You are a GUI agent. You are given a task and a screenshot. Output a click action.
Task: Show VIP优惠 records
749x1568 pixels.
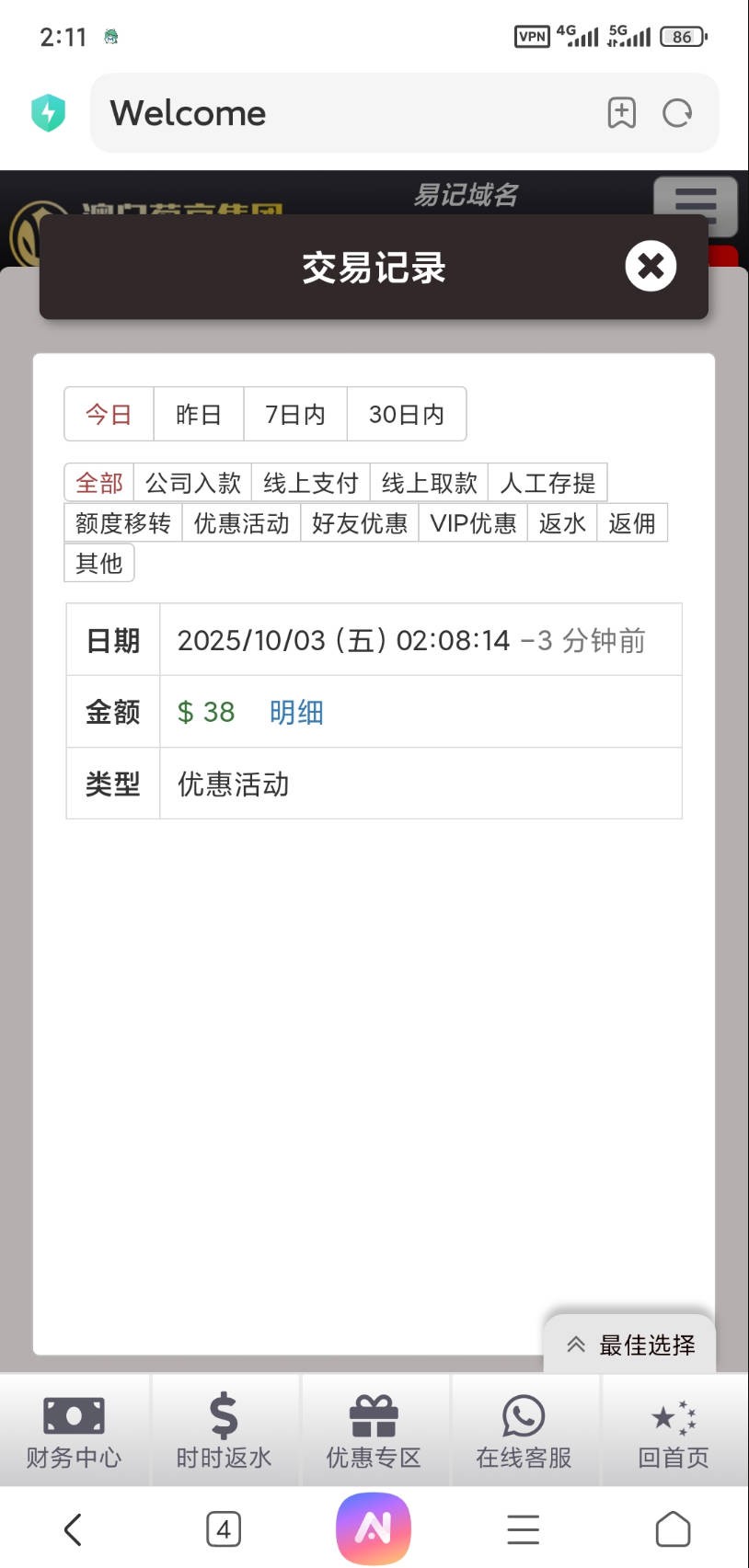[x=473, y=523]
